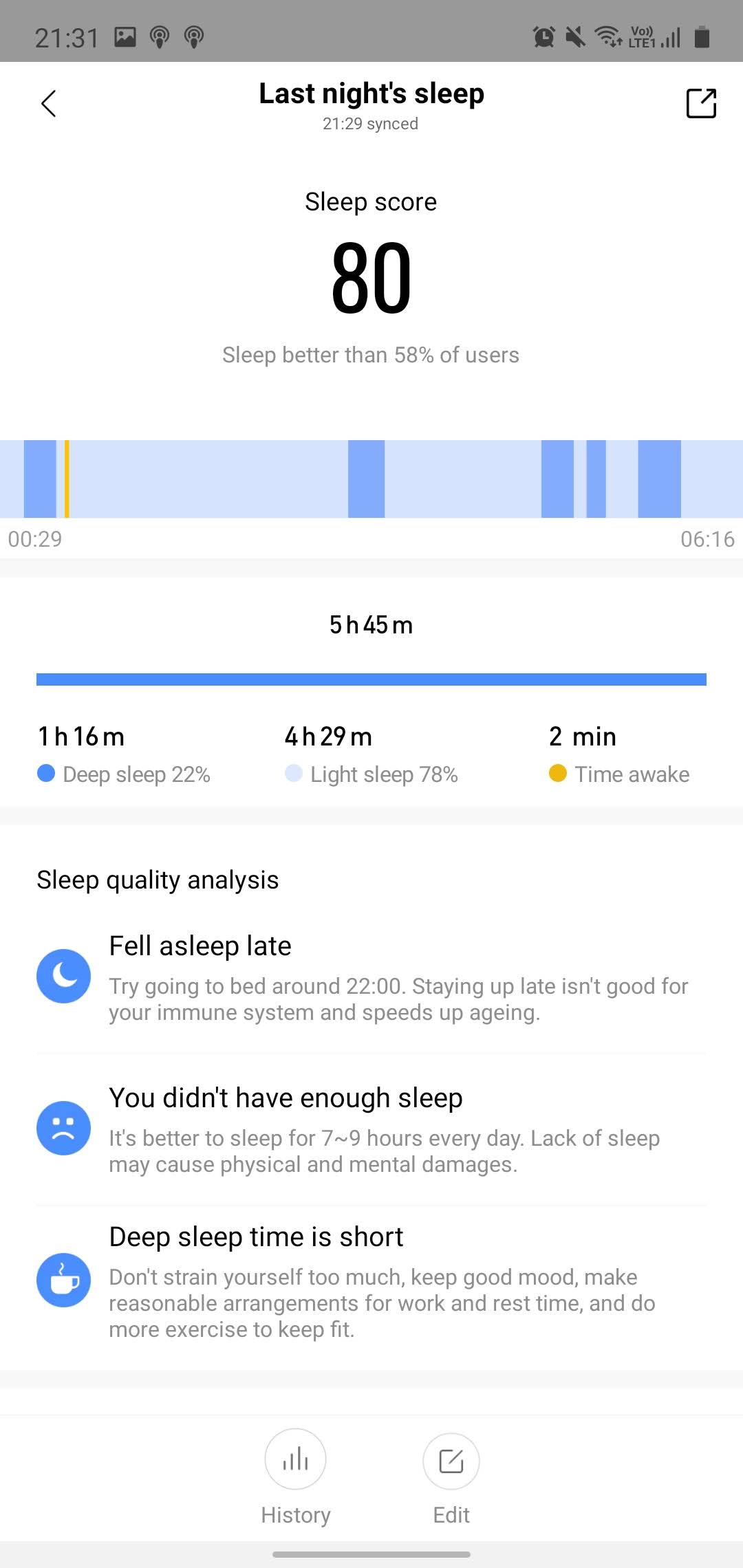Image resolution: width=743 pixels, height=1568 pixels.
Task: Go back from Last night's sleep
Action: [48, 104]
